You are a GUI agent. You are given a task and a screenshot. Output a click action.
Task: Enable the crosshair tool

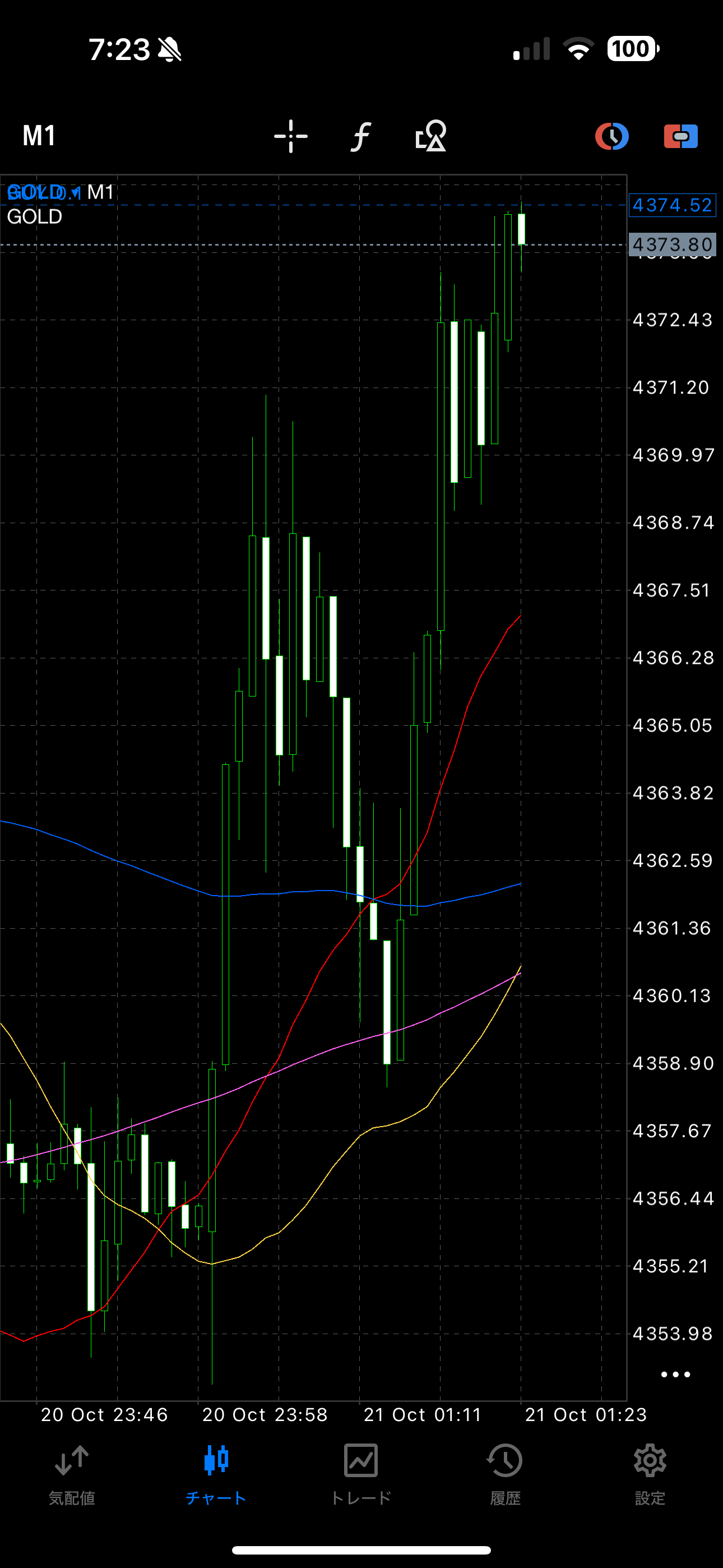291,136
